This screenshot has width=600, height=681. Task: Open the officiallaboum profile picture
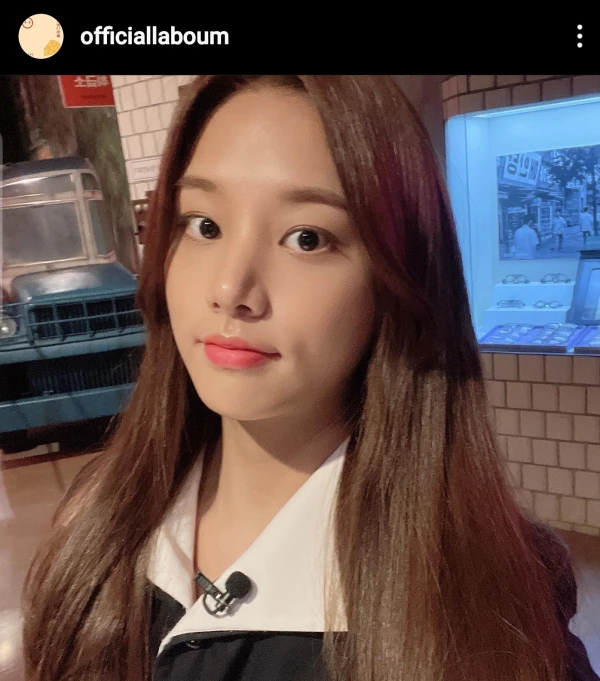40,36
